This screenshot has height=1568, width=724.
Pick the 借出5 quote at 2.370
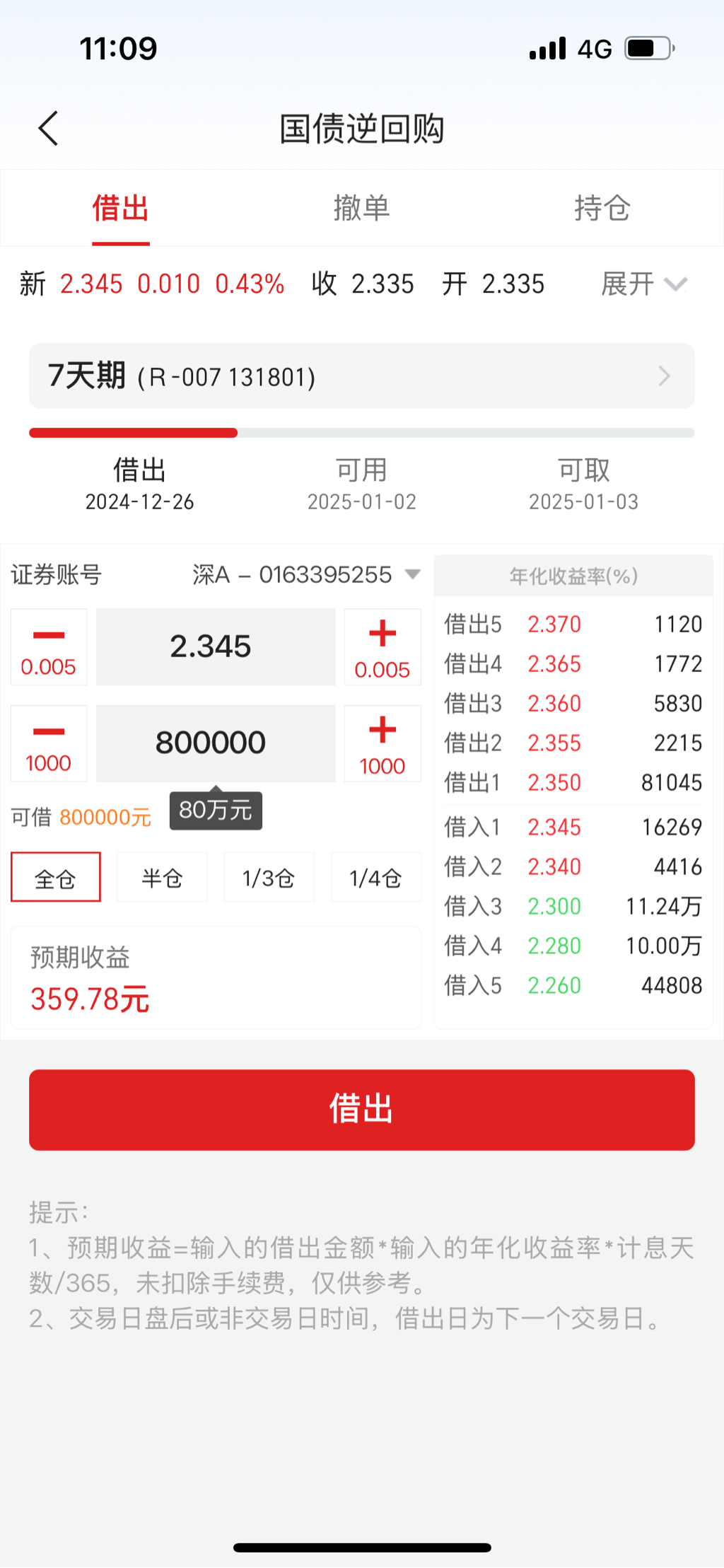pyautogui.click(x=573, y=625)
